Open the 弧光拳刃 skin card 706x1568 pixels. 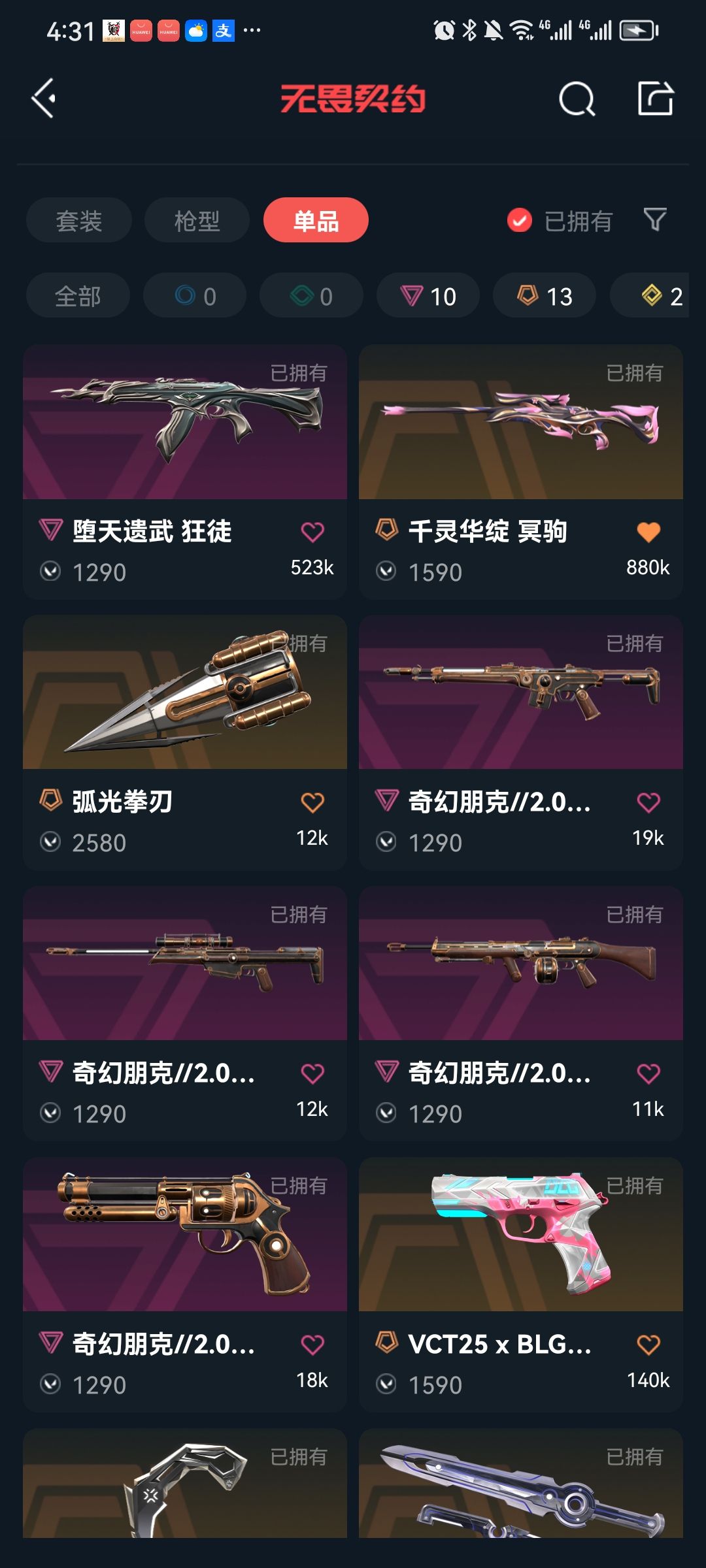(185, 742)
